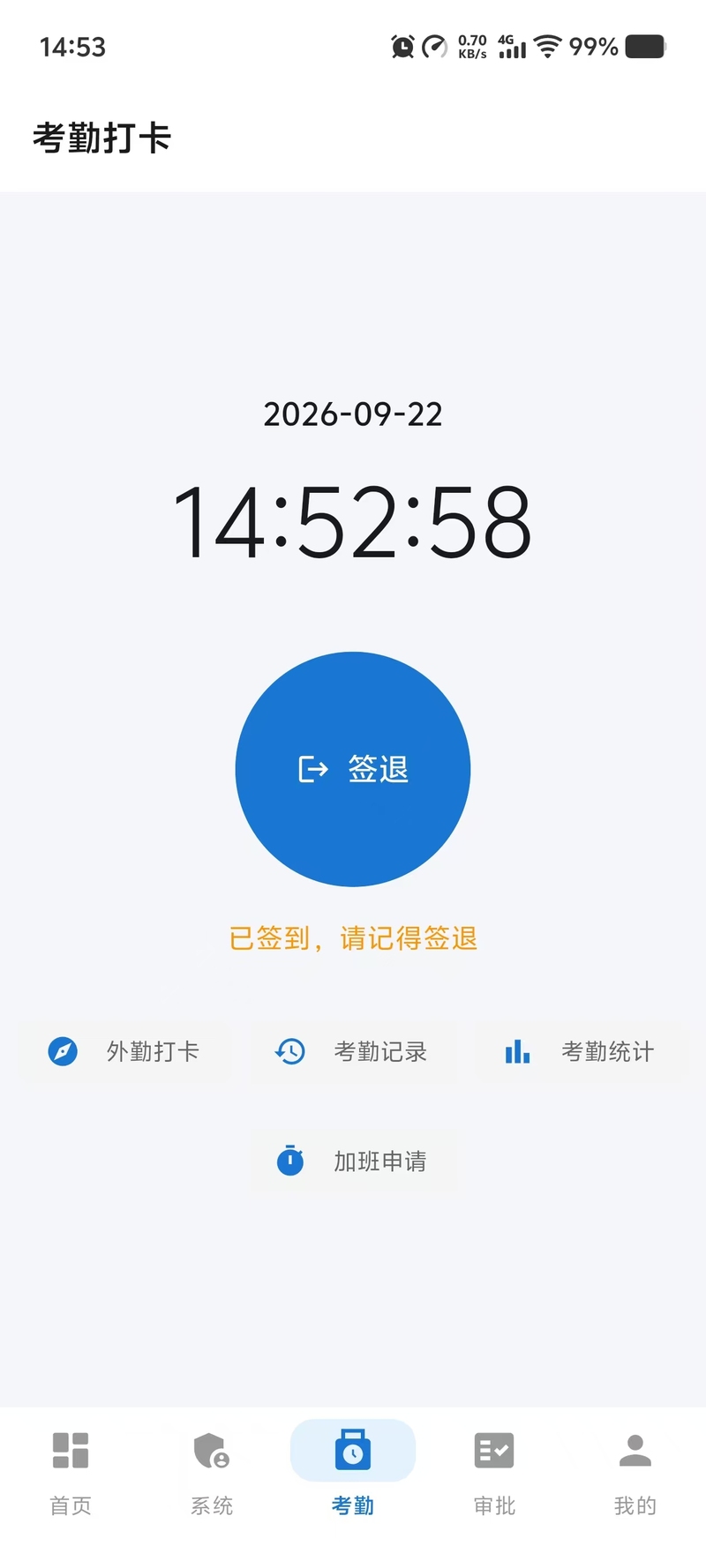The image size is (706, 1568).
Task: Open 考勤统计 attendance statistics
Action: point(581,1051)
